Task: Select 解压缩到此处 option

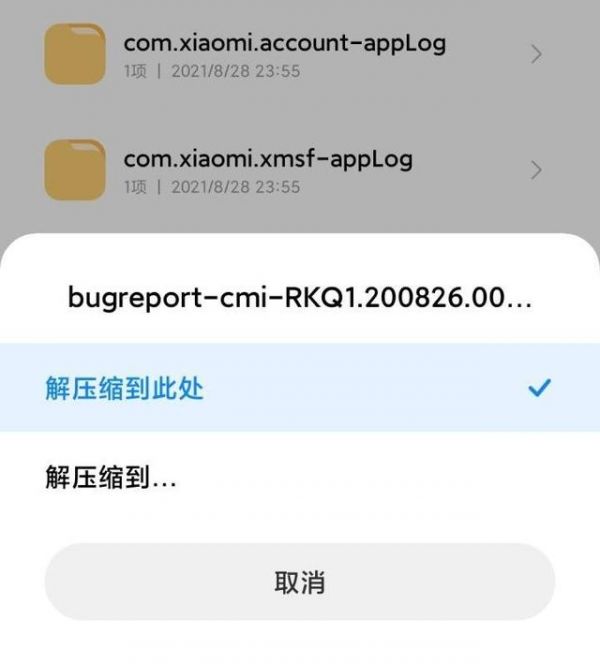Action: [125, 388]
